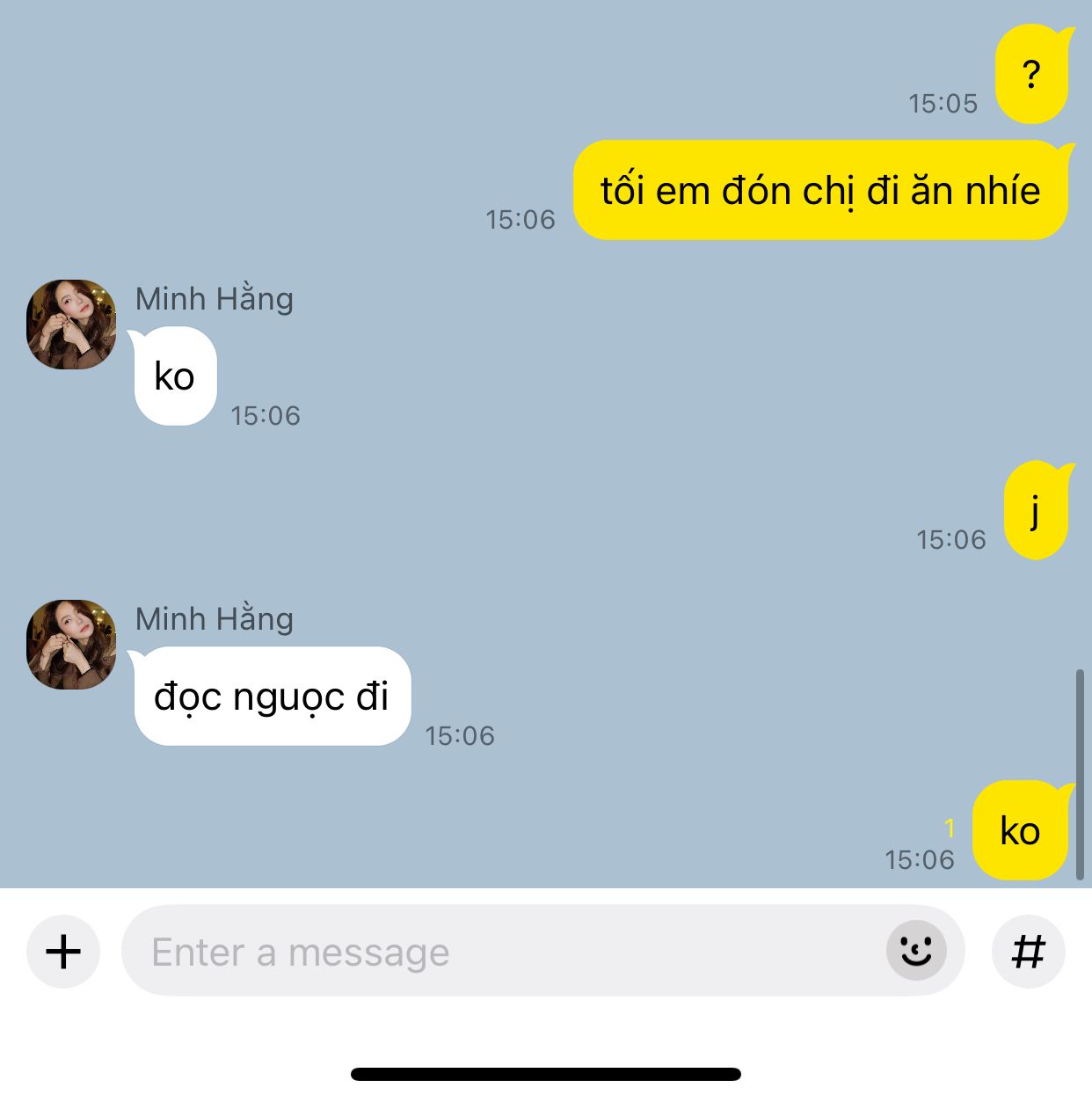Open the plus attachment menu
The height and width of the screenshot is (1102, 1092).
tap(62, 951)
